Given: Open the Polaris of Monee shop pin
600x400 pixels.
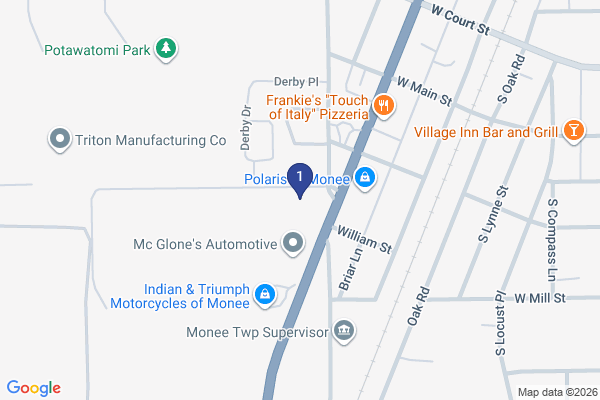Looking at the screenshot, I should [365, 178].
